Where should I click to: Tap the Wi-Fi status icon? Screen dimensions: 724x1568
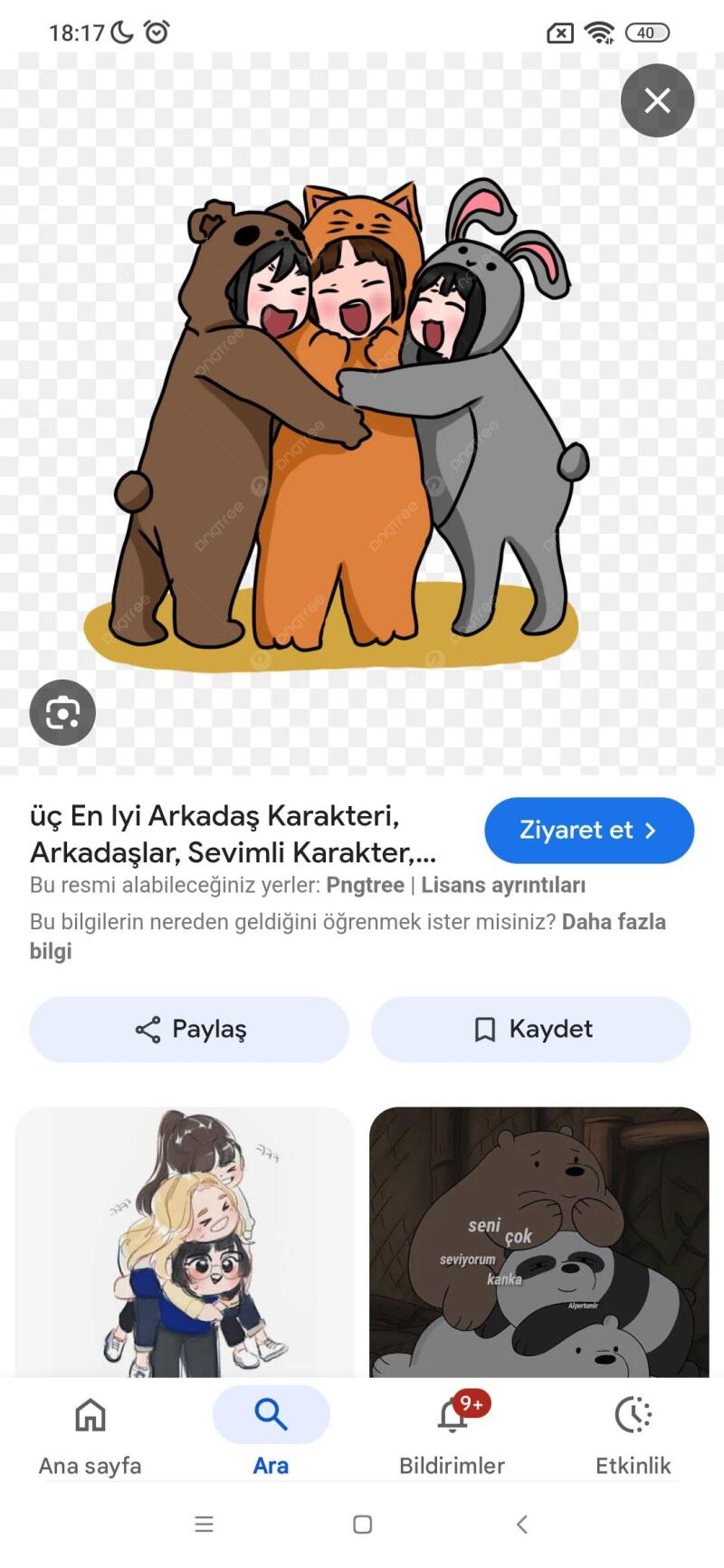pos(599,32)
